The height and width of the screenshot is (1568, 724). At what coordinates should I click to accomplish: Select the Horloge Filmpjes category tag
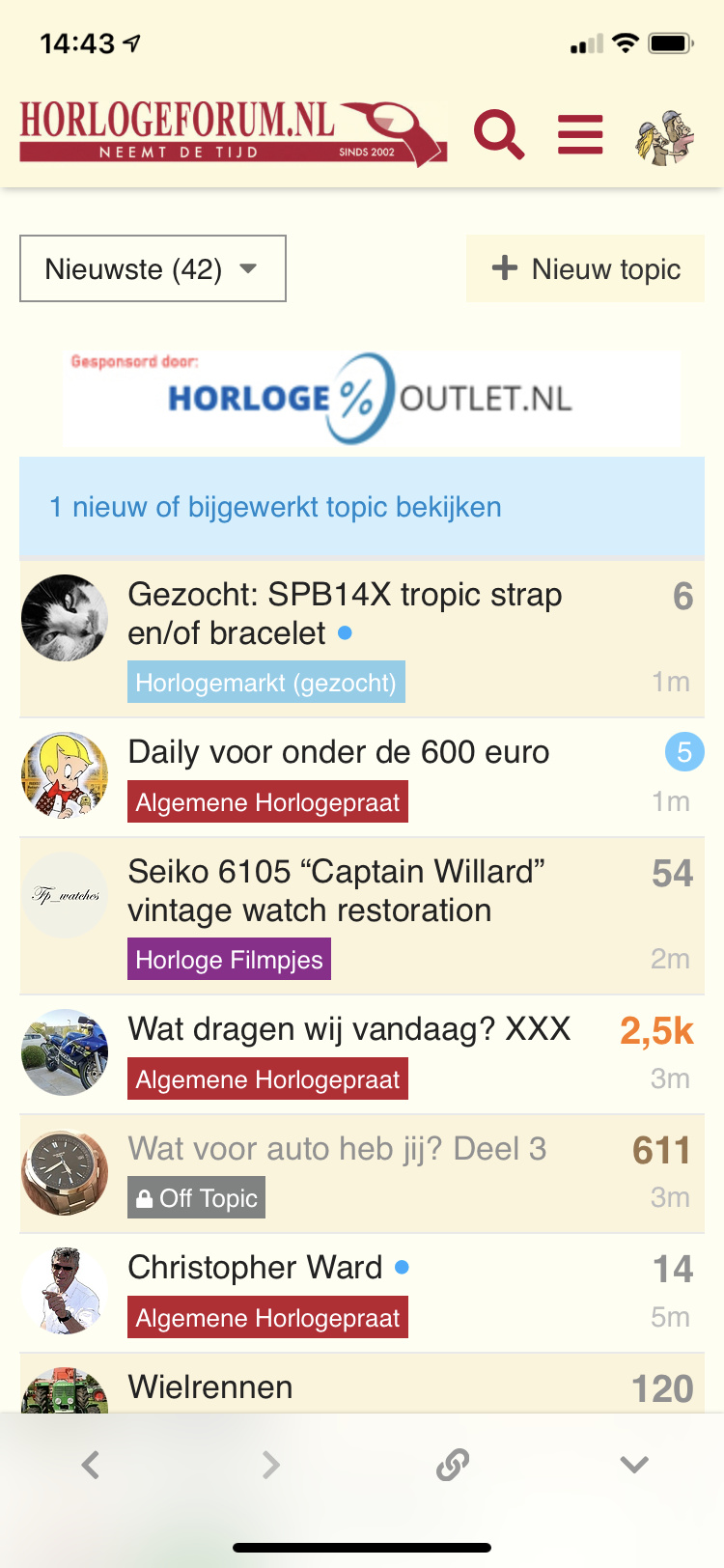(229, 960)
